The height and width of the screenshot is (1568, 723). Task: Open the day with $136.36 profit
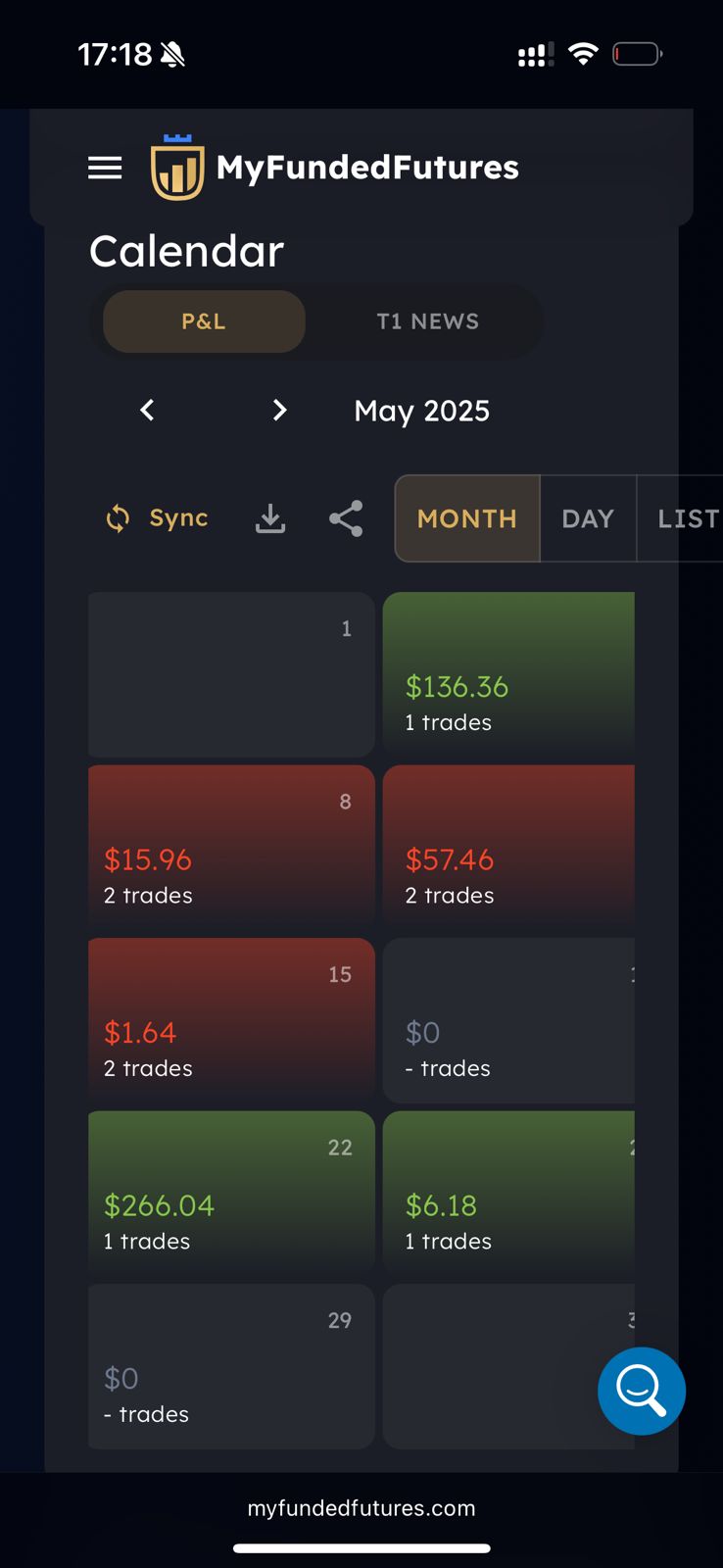tap(508, 674)
